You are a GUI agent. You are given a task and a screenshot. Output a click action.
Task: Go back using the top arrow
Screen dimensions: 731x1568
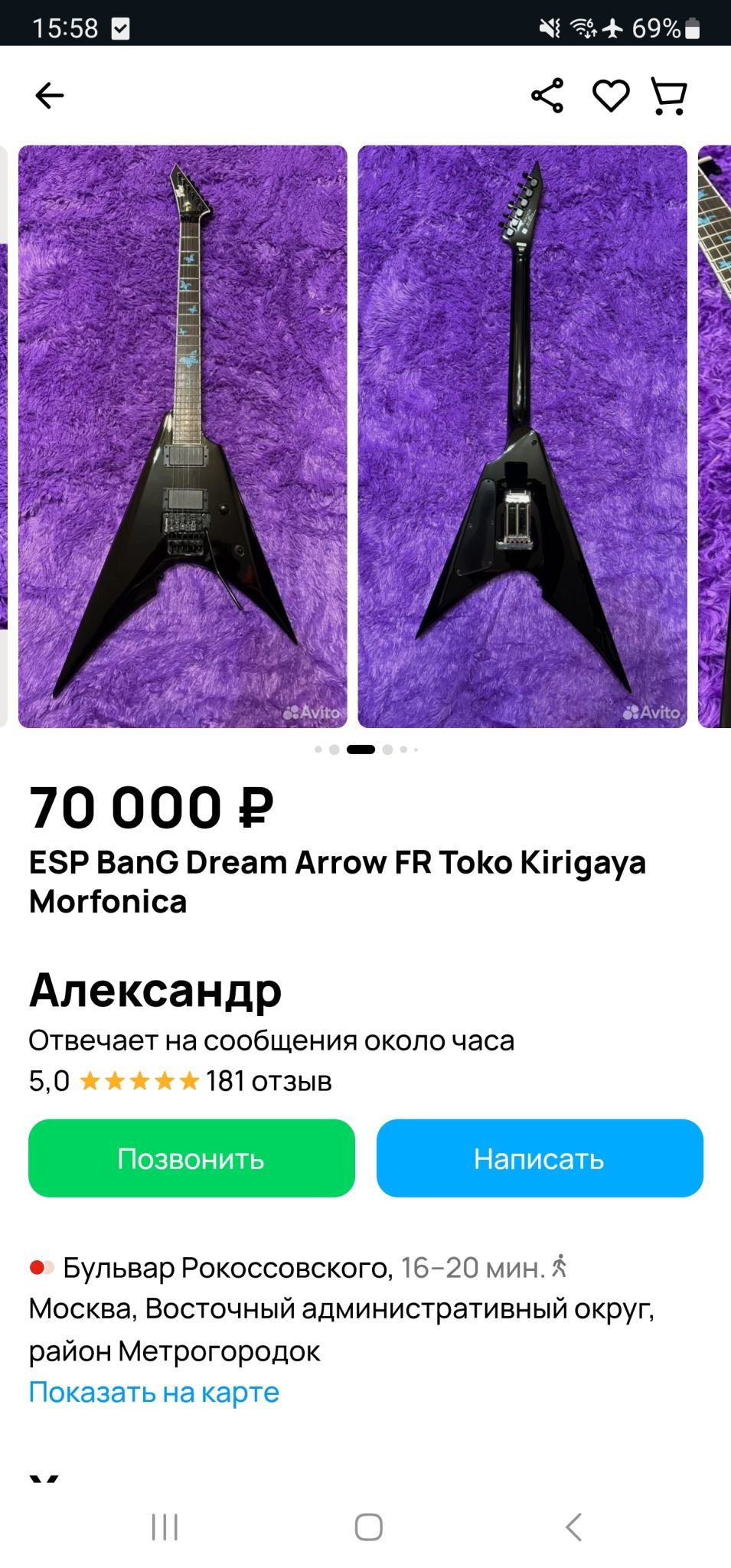[50, 96]
